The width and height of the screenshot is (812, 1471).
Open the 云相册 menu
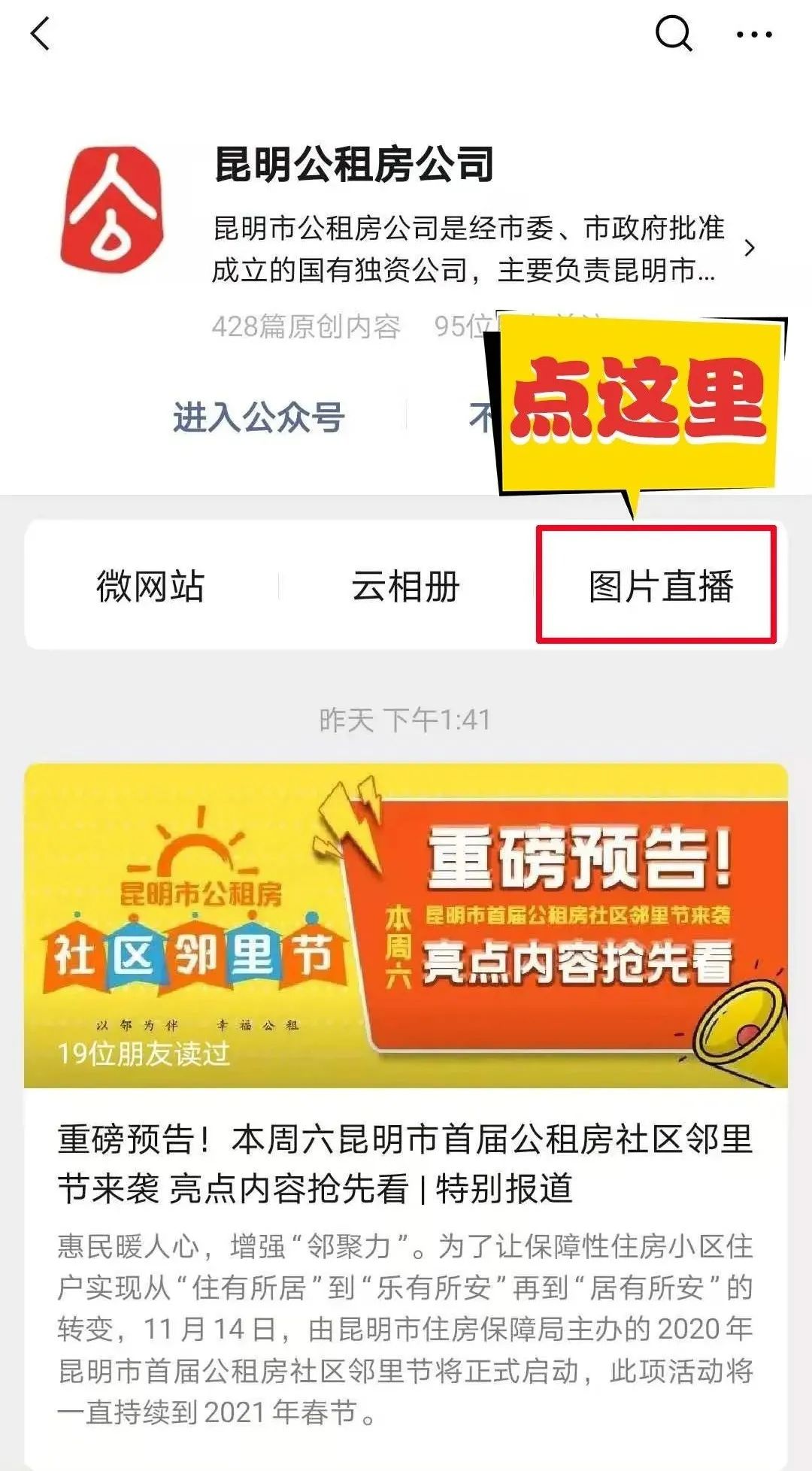pyautogui.click(x=405, y=586)
